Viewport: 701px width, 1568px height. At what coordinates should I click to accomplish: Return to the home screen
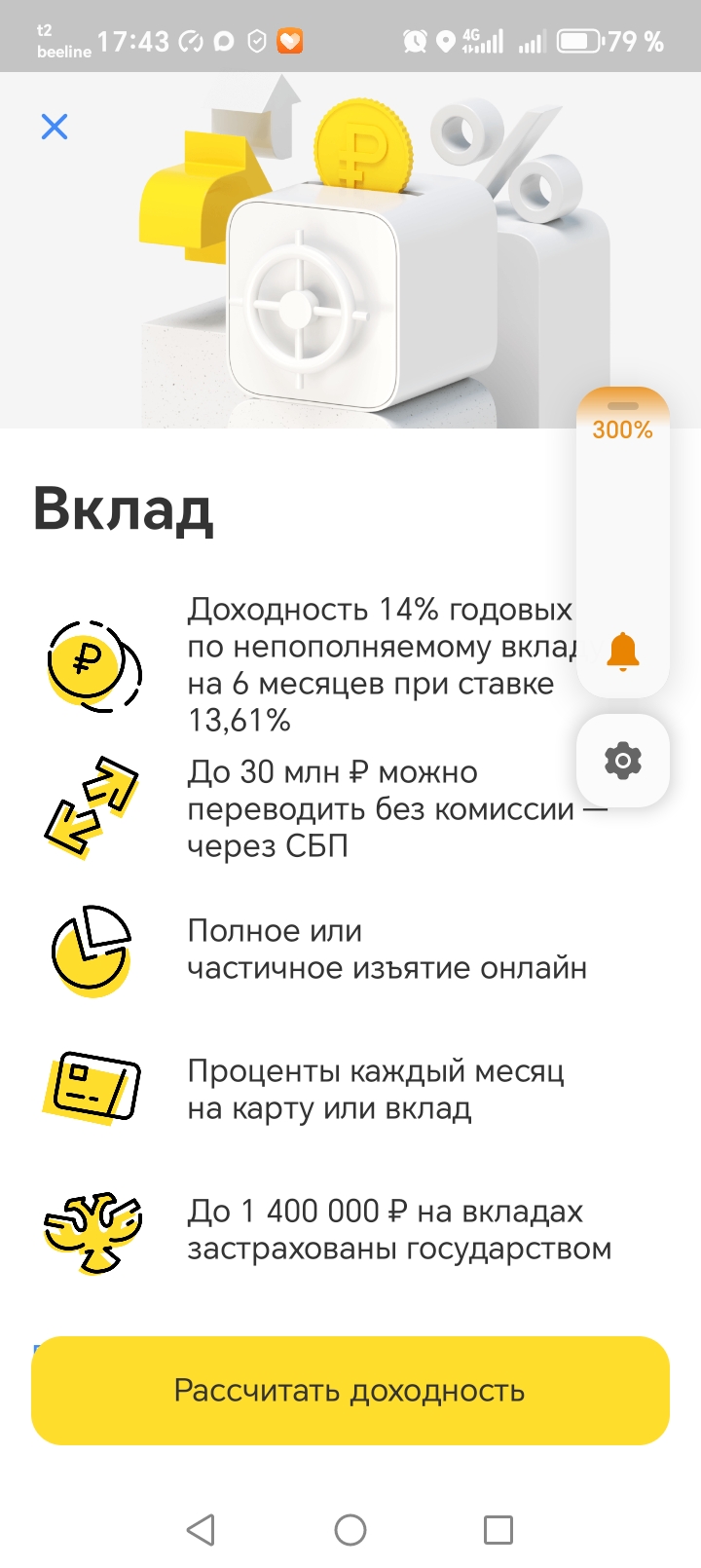350,1529
